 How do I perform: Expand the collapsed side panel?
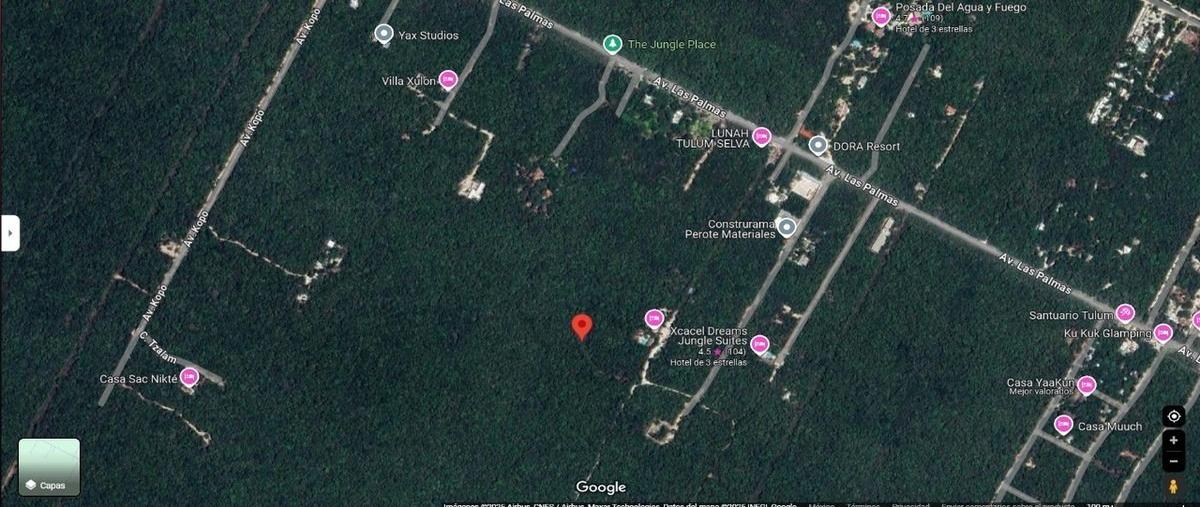coord(10,233)
